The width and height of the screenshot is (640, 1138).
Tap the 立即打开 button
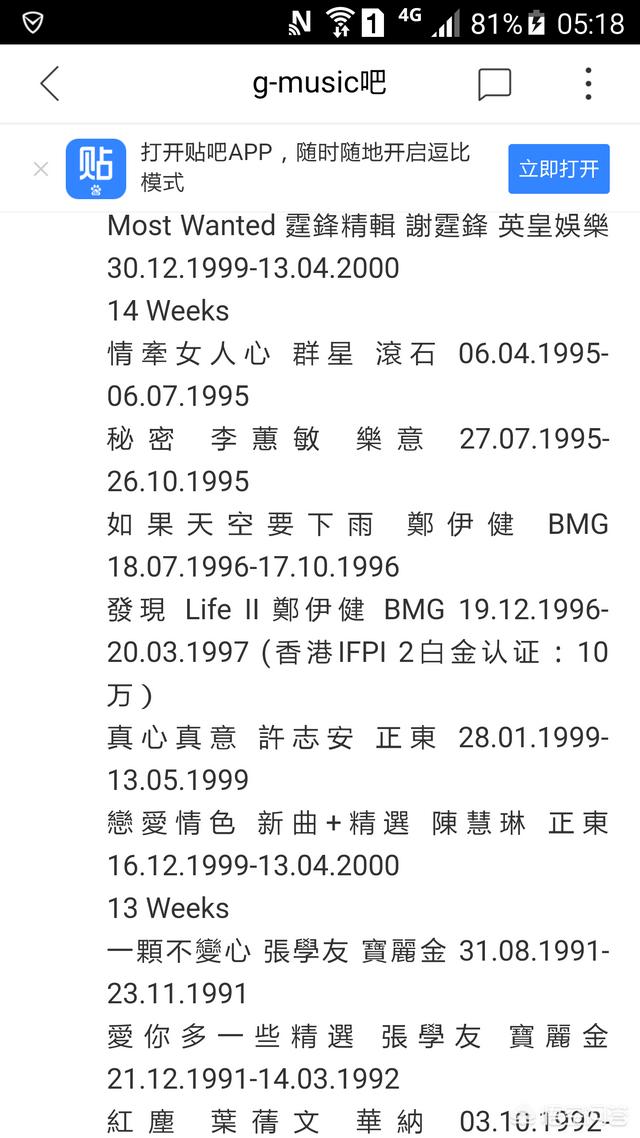pyautogui.click(x=558, y=169)
